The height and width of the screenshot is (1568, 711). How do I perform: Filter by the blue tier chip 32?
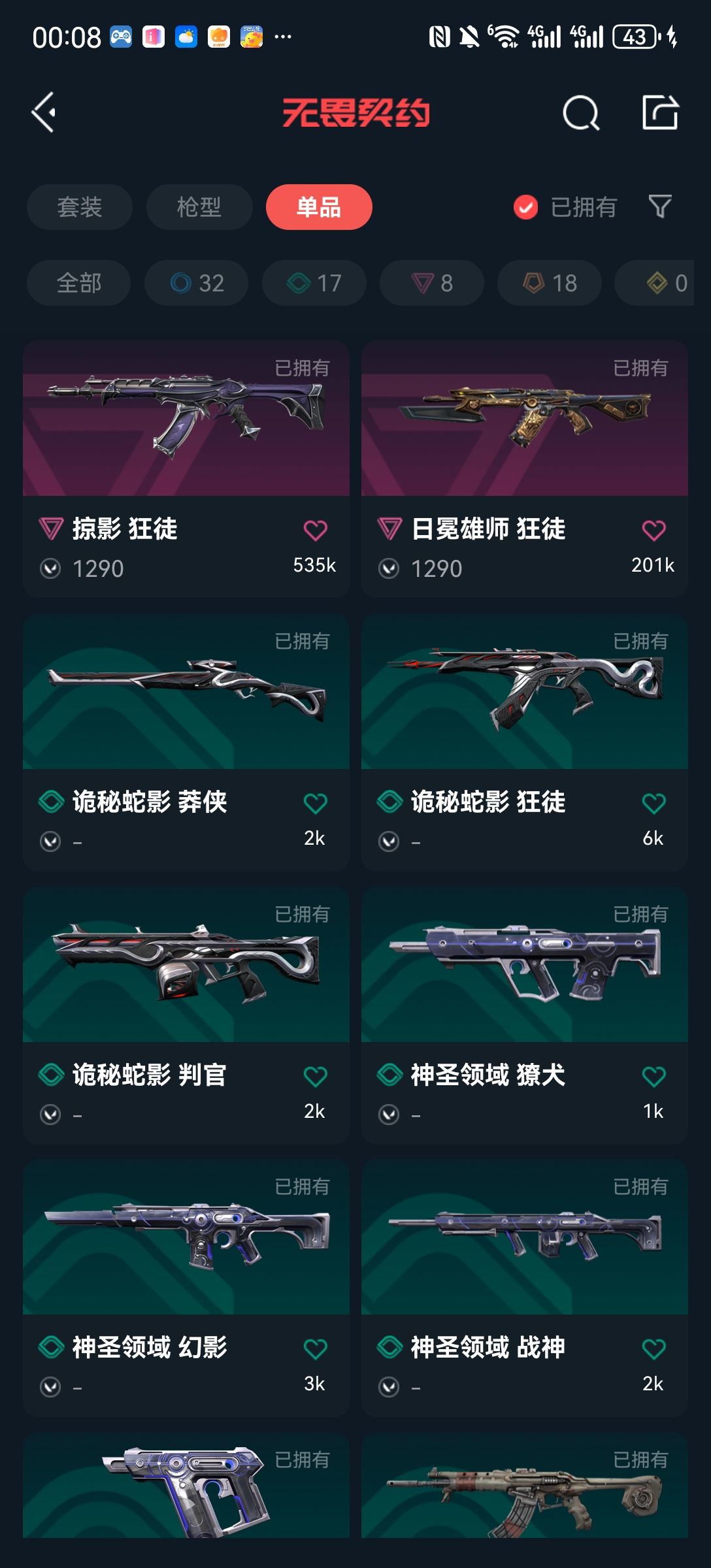tap(197, 283)
